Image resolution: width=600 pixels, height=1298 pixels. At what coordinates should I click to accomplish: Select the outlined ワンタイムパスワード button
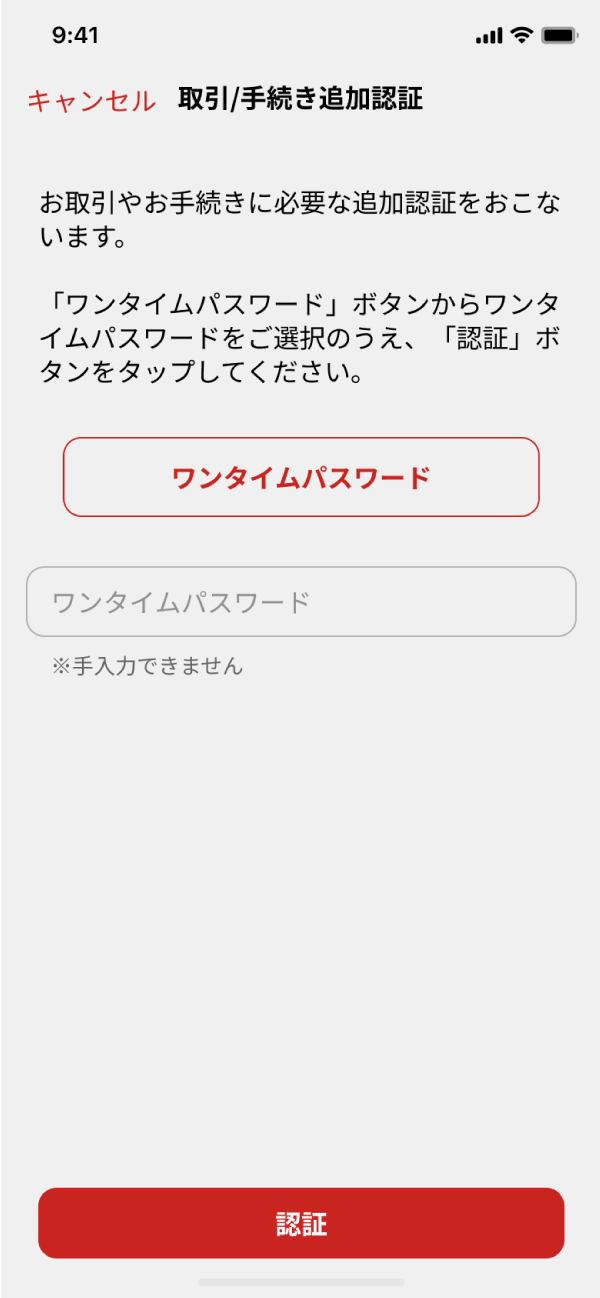click(301, 477)
